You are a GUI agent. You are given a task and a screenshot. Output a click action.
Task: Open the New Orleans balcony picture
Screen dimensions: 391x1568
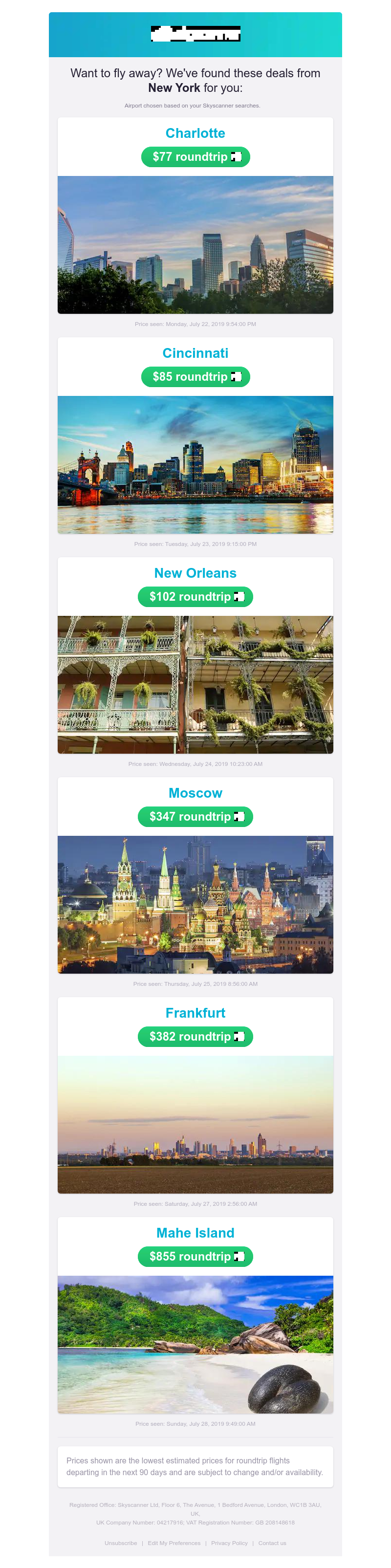click(195, 684)
